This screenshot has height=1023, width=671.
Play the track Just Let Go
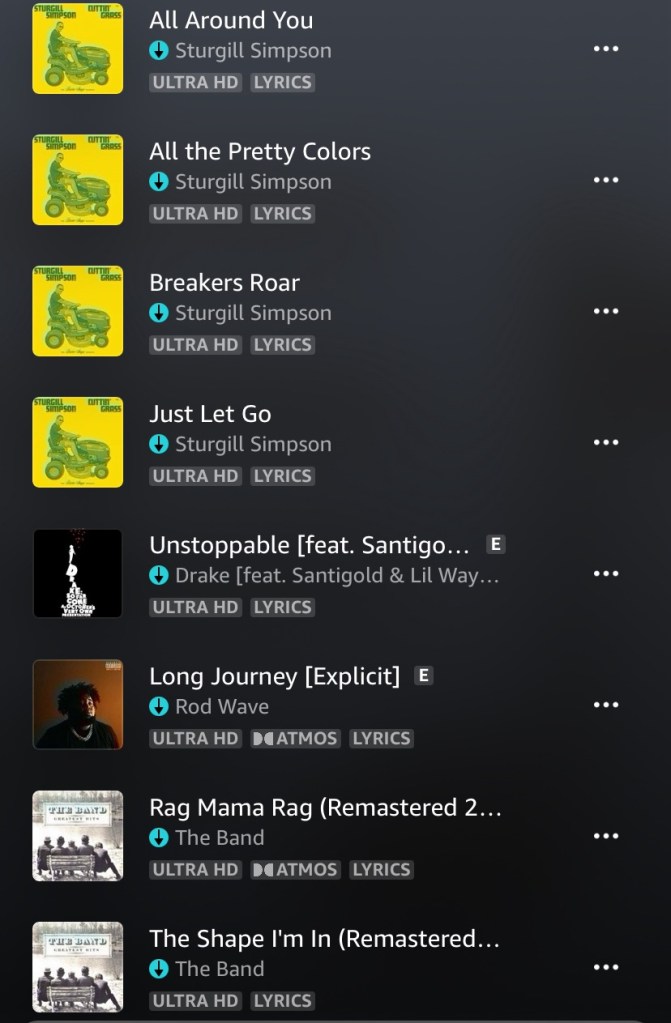[x=210, y=414]
